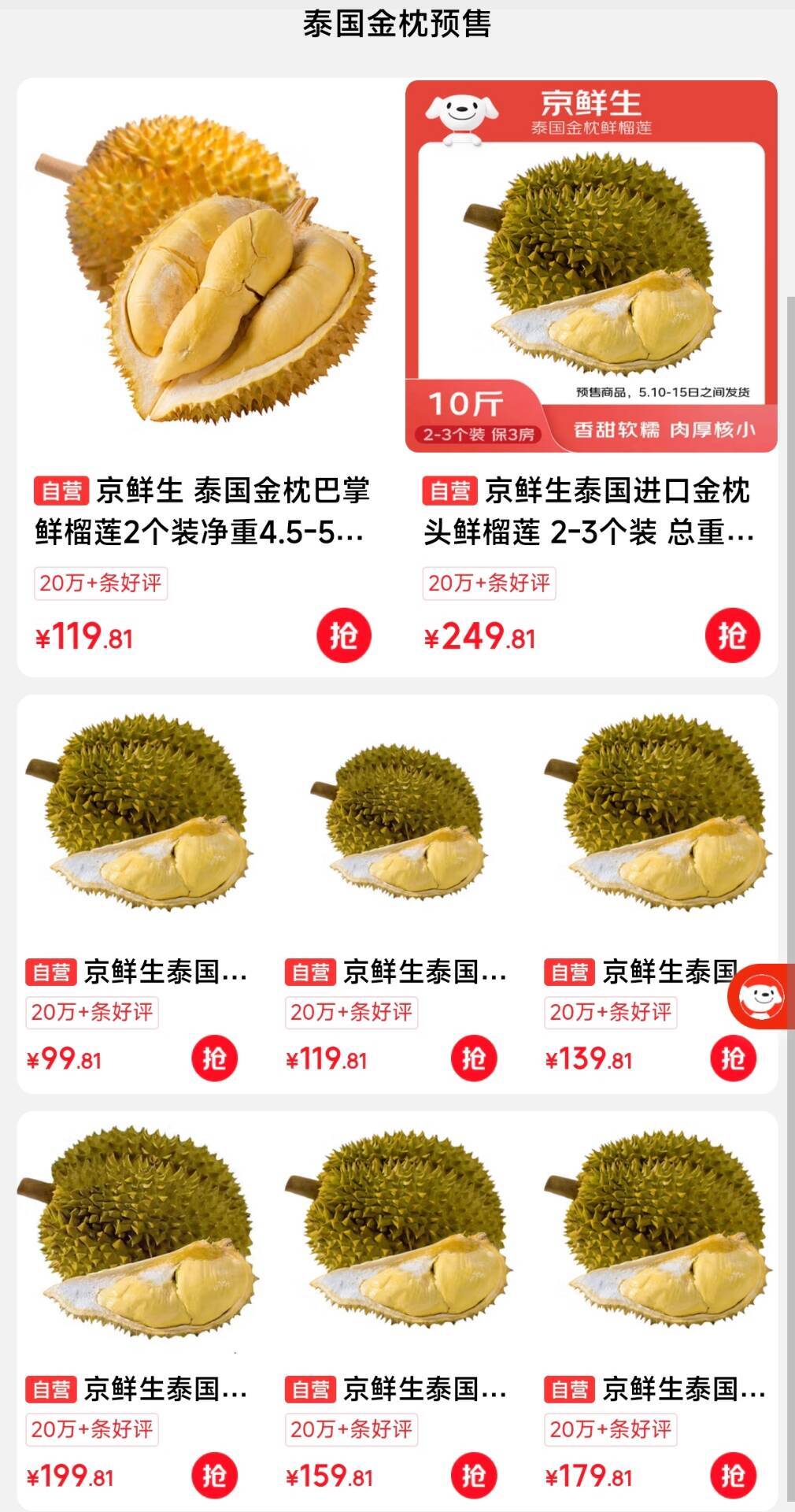
Task: Open the ¥179.81 durian product card
Action: [657, 1232]
